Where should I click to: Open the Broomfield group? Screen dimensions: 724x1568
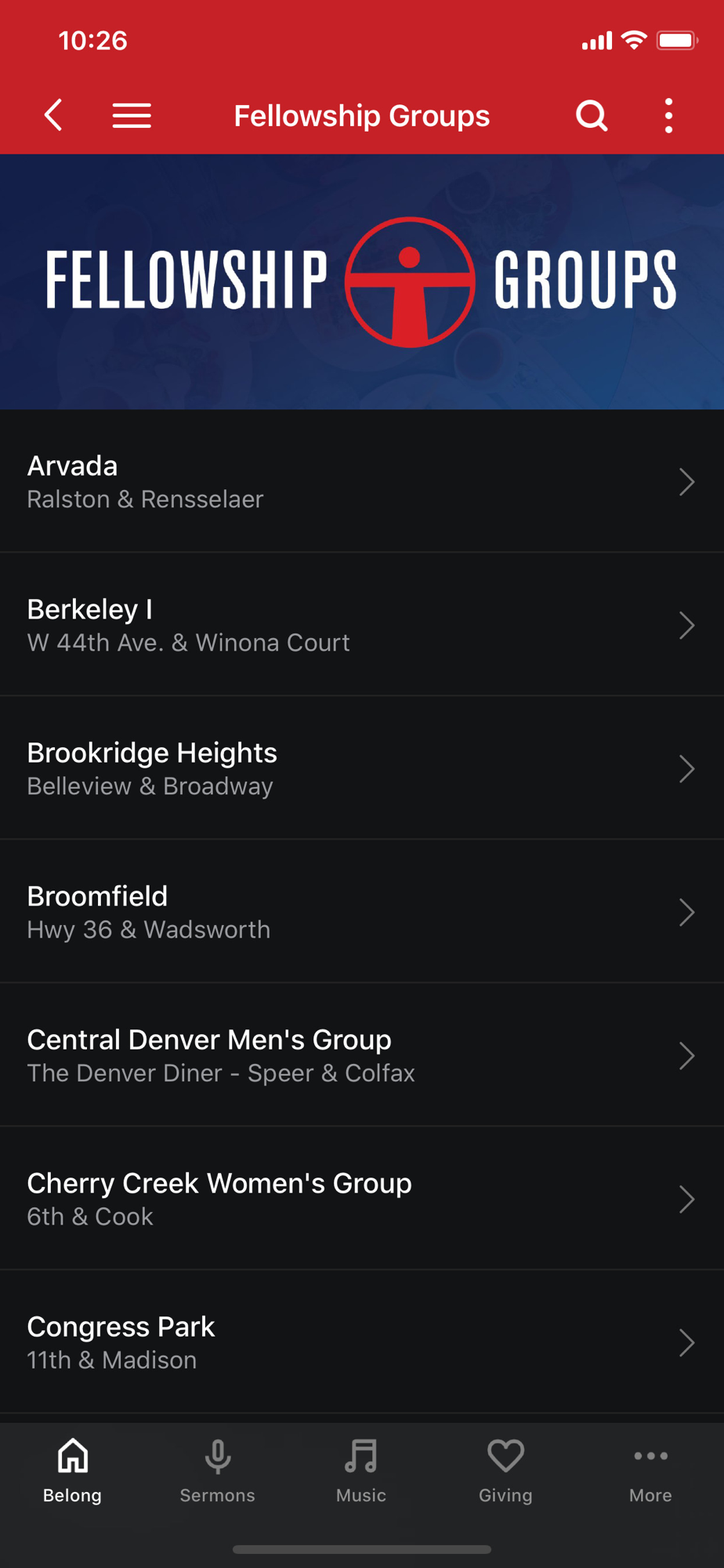(x=362, y=912)
